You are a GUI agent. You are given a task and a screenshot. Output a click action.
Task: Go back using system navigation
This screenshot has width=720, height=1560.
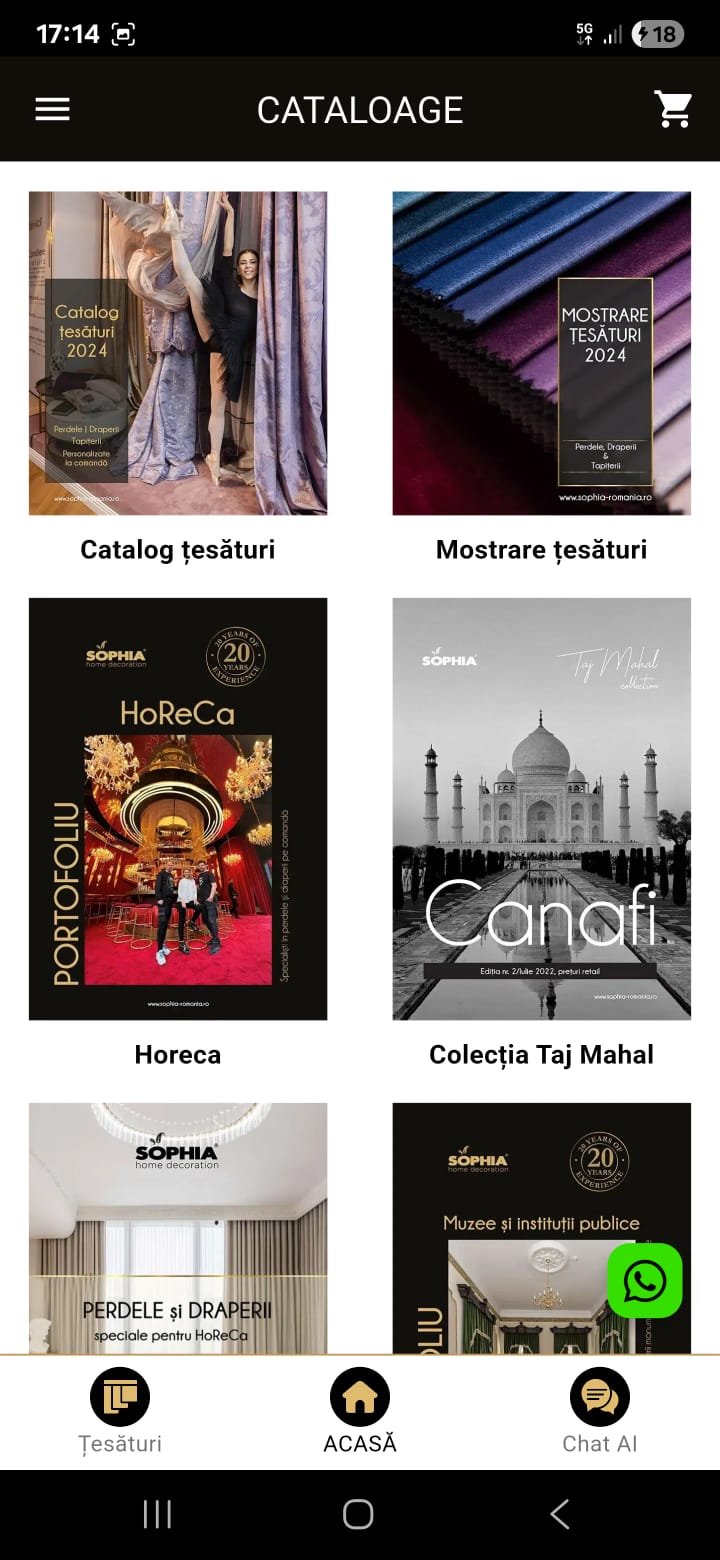click(560, 1514)
